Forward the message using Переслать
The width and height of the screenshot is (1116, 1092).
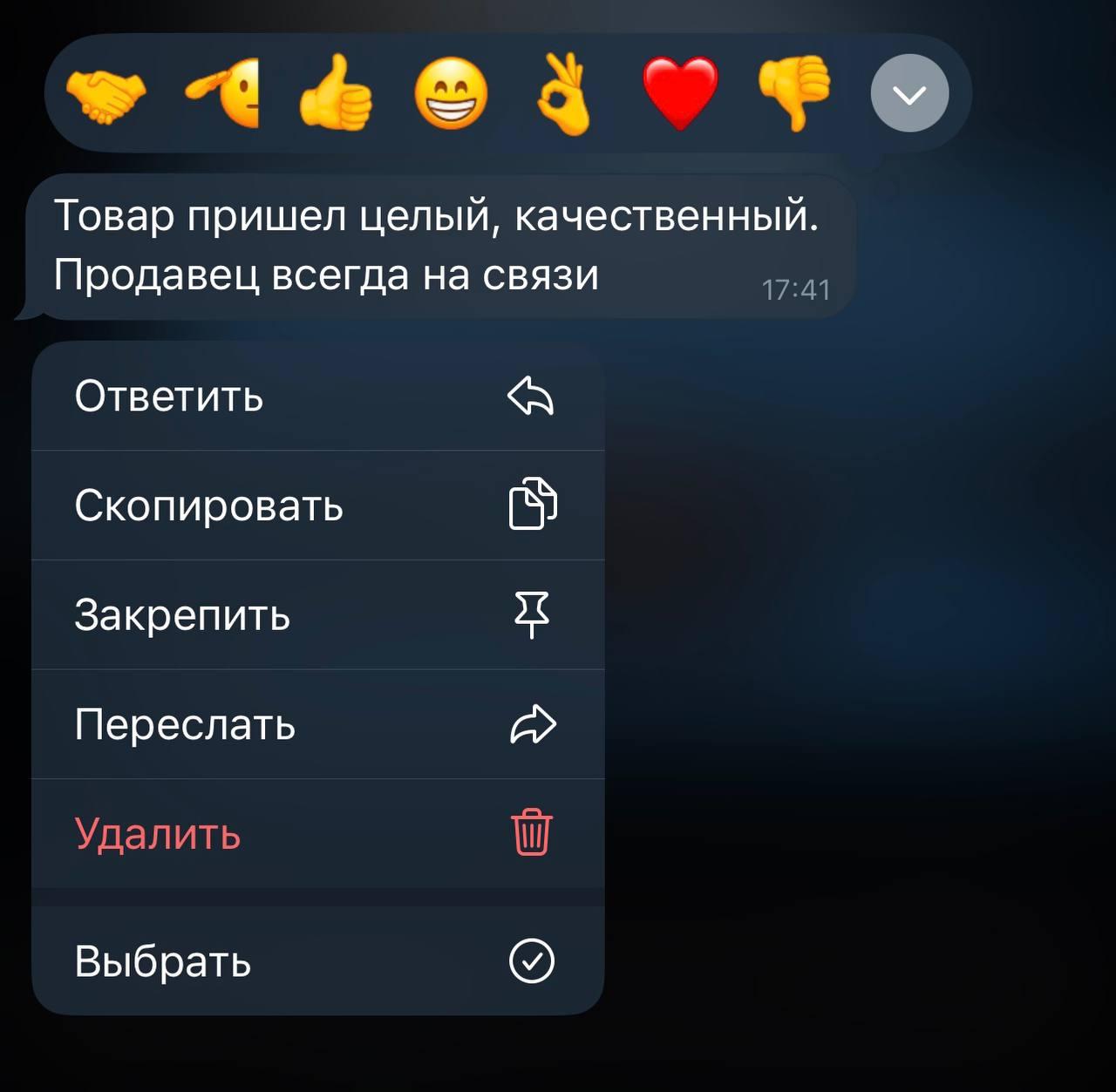coord(317,724)
